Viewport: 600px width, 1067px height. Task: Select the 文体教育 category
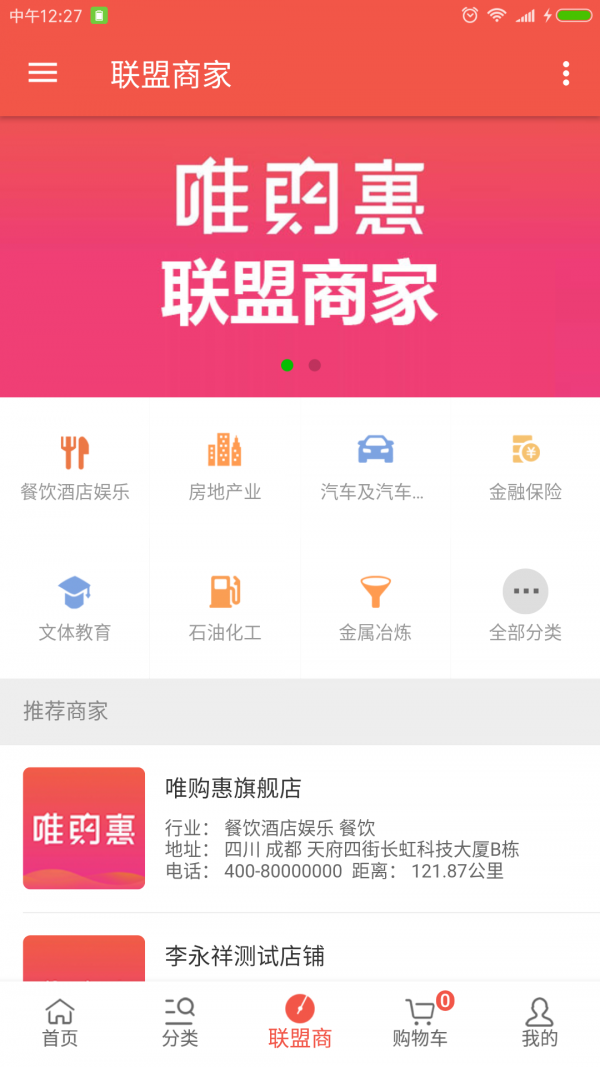pos(75,607)
